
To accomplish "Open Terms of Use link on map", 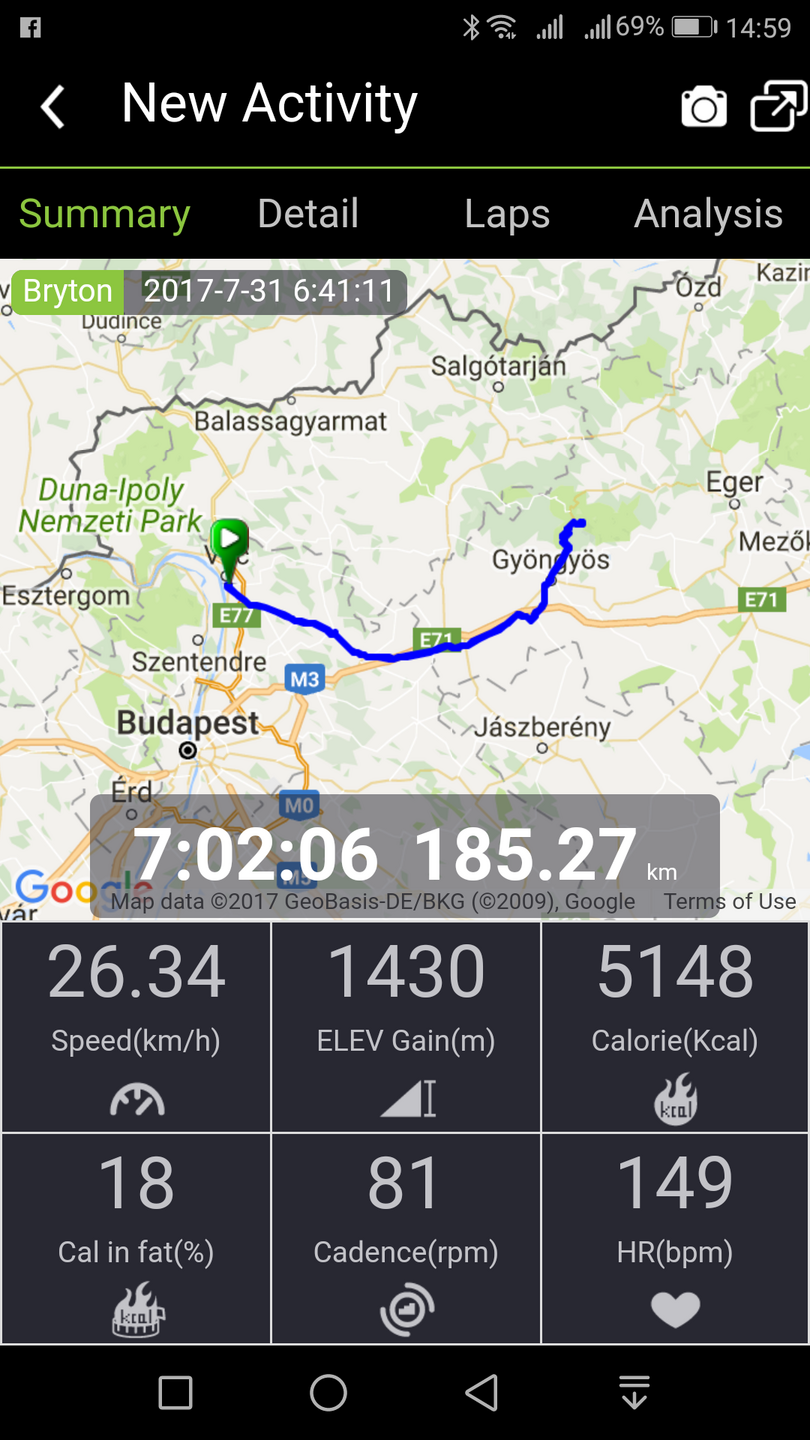I will click(730, 901).
